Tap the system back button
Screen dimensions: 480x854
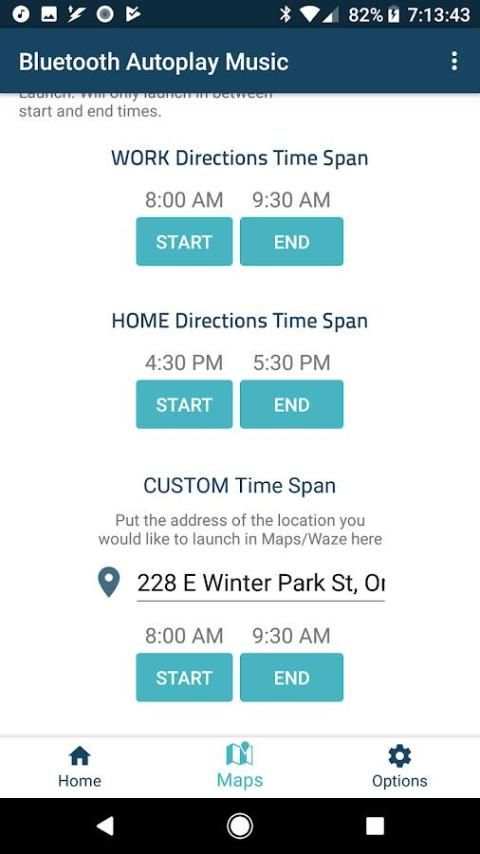(105, 826)
